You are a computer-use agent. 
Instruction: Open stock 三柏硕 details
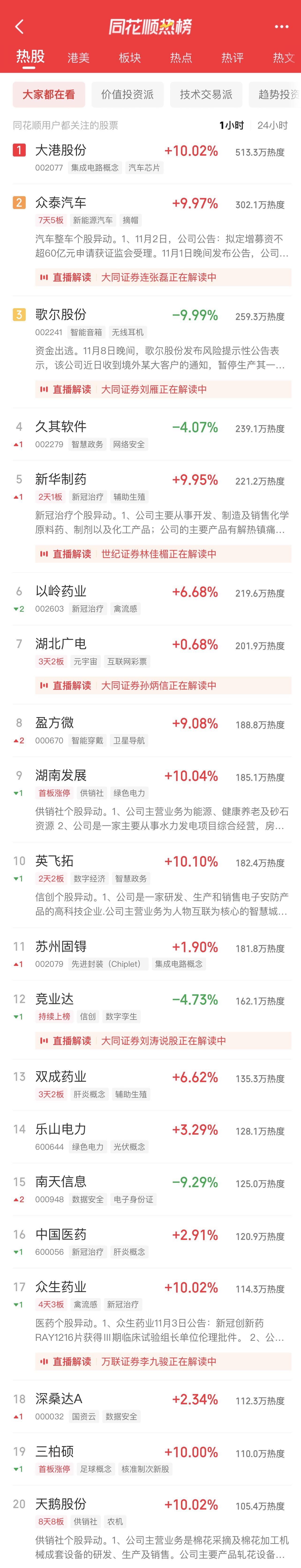[55, 1452]
